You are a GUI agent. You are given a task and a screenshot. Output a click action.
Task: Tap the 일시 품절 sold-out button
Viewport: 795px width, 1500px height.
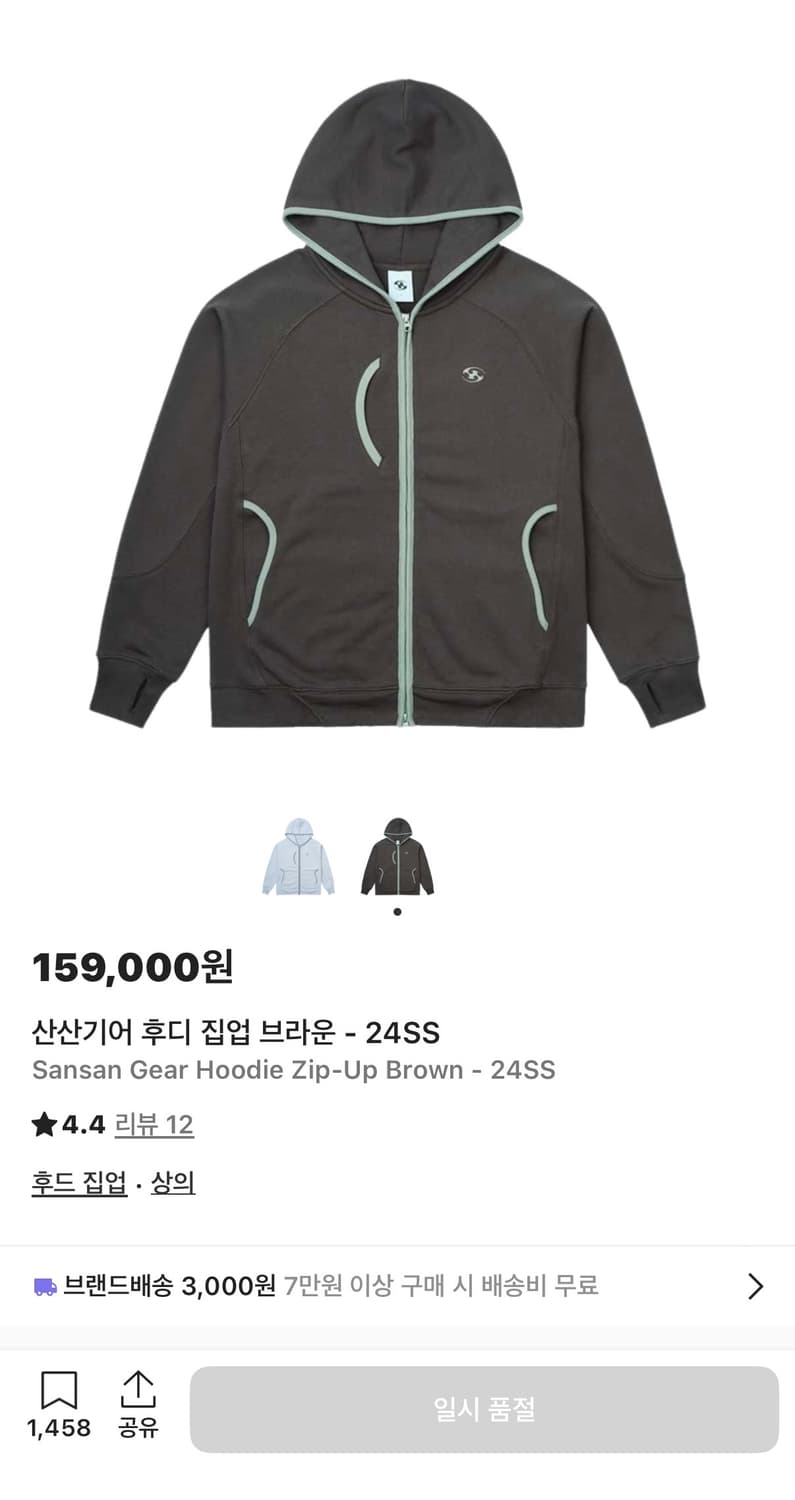(x=484, y=1409)
